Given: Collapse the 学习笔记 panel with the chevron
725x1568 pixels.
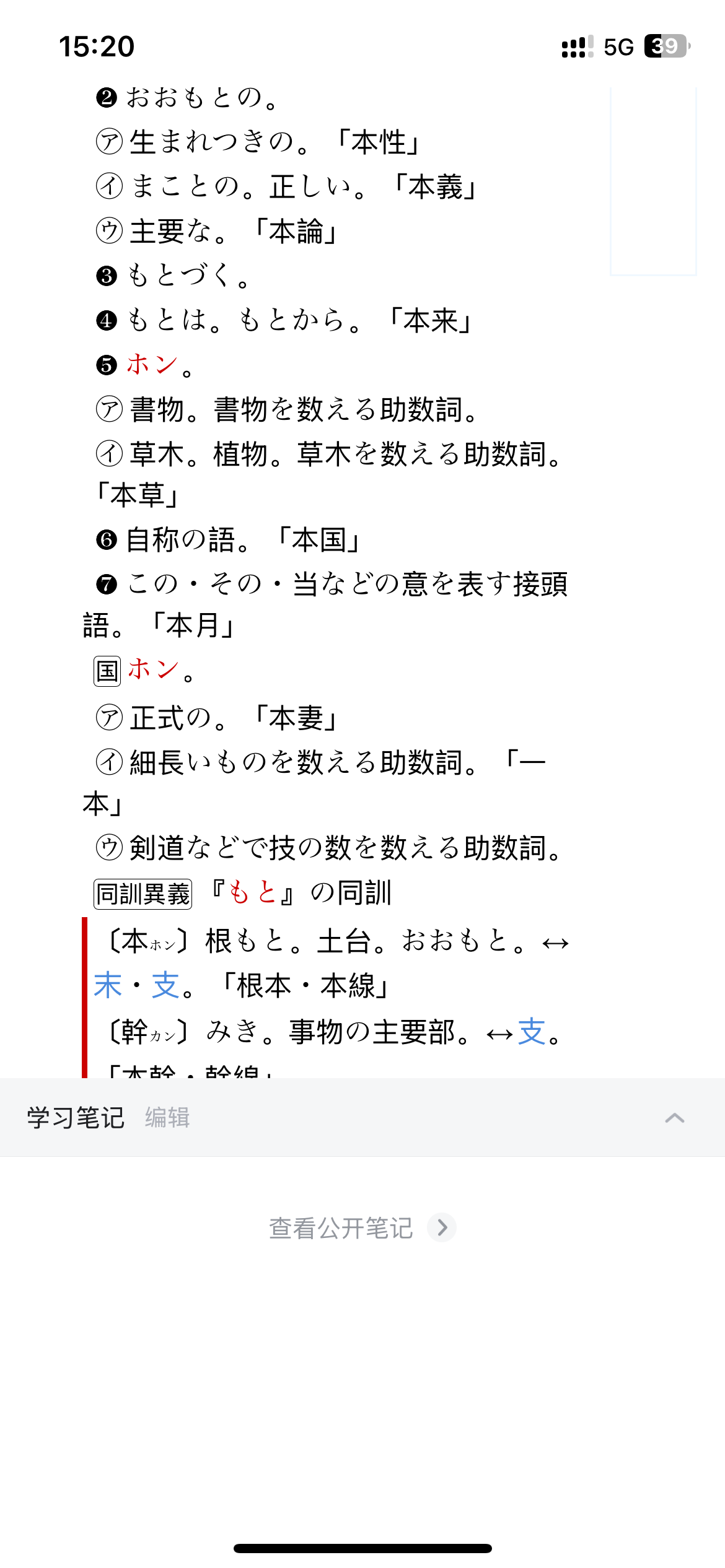Looking at the screenshot, I should pos(674,1118).
